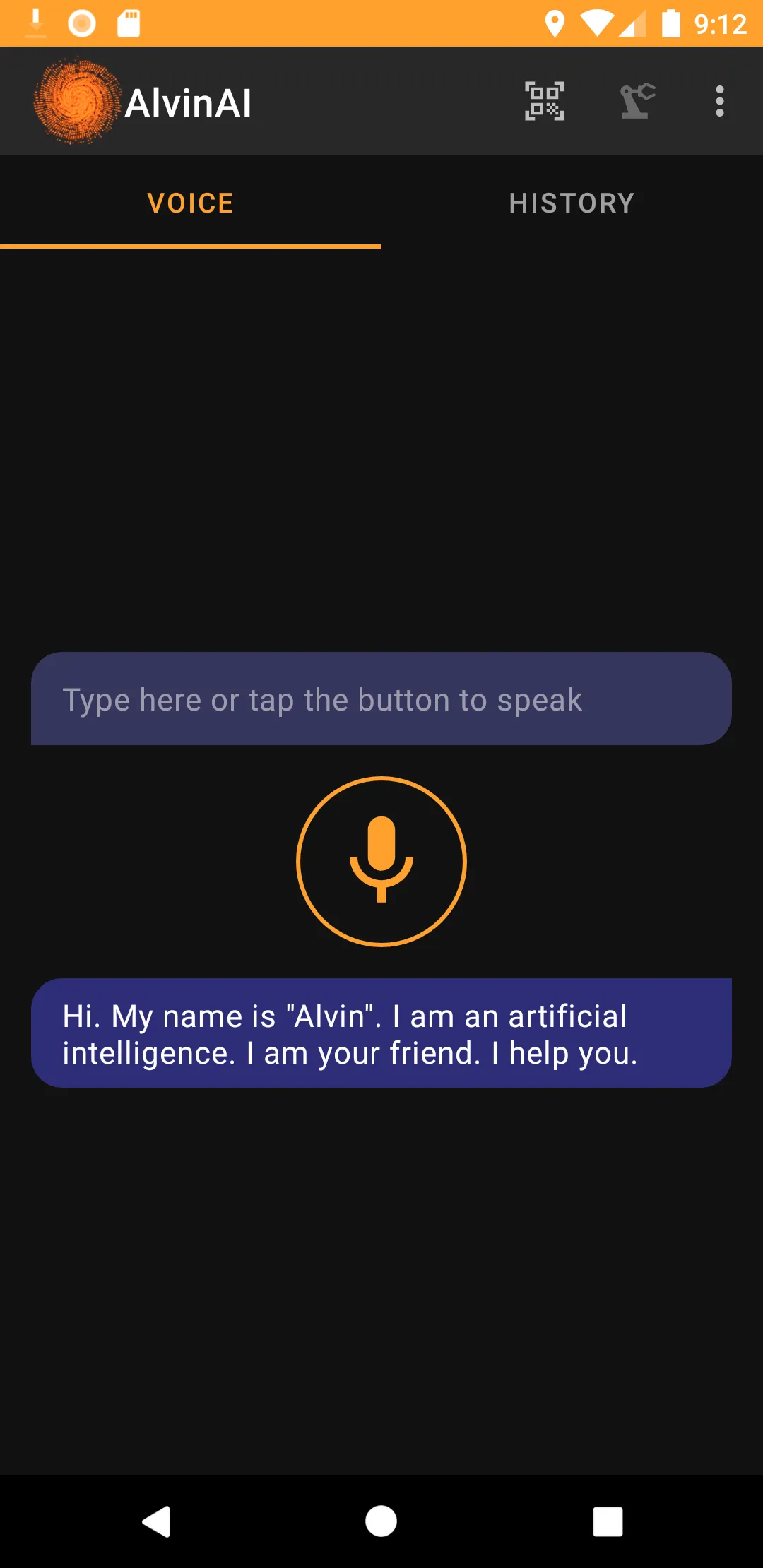Image resolution: width=763 pixels, height=1568 pixels.
Task: Tap the microphone button to speak
Action: click(x=381, y=861)
